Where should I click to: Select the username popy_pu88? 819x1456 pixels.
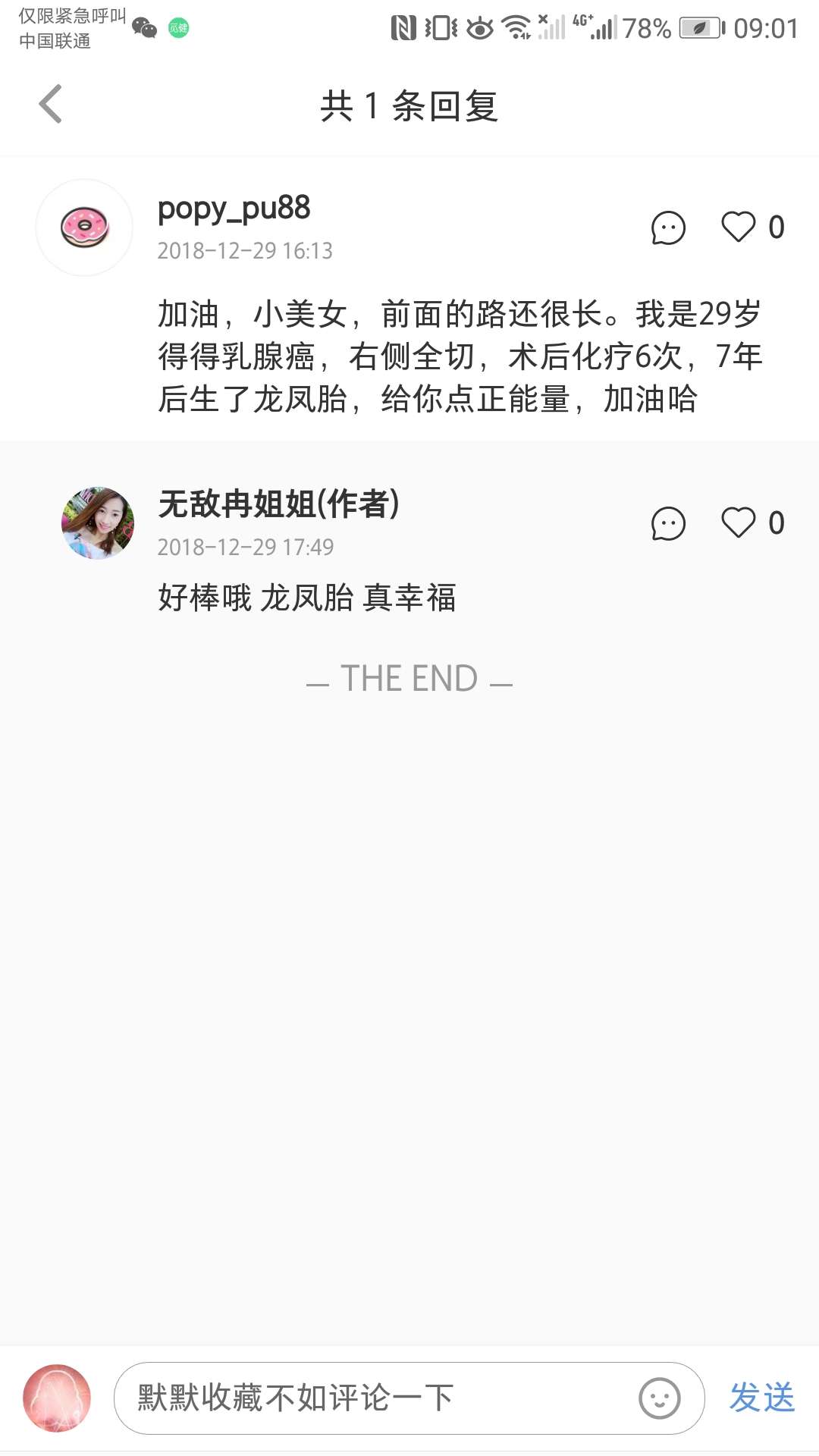pyautogui.click(x=234, y=210)
